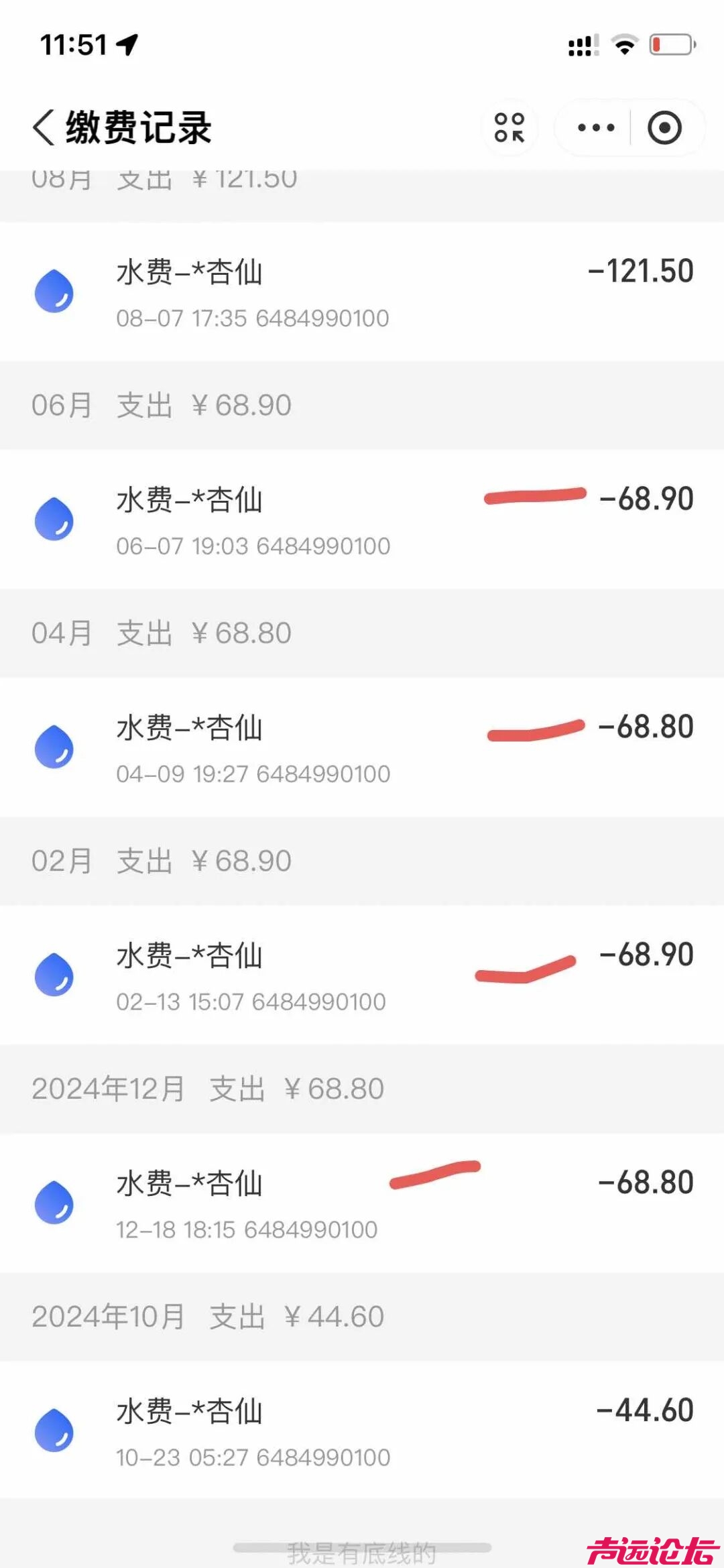Close the mini-program with the circle button
Screen dimensions: 724x1568
[x=664, y=127]
